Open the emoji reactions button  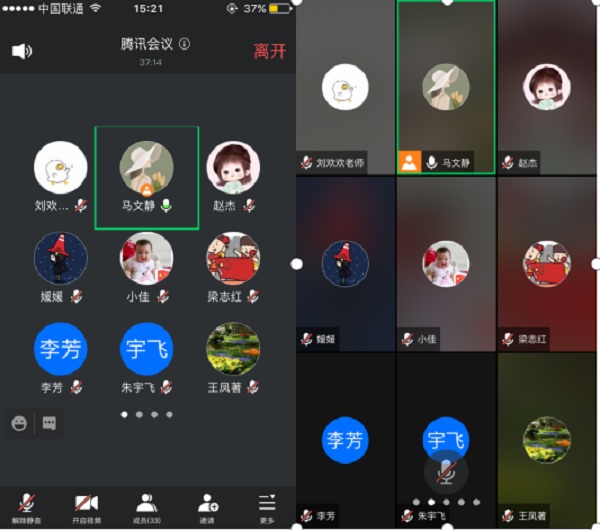19,423
